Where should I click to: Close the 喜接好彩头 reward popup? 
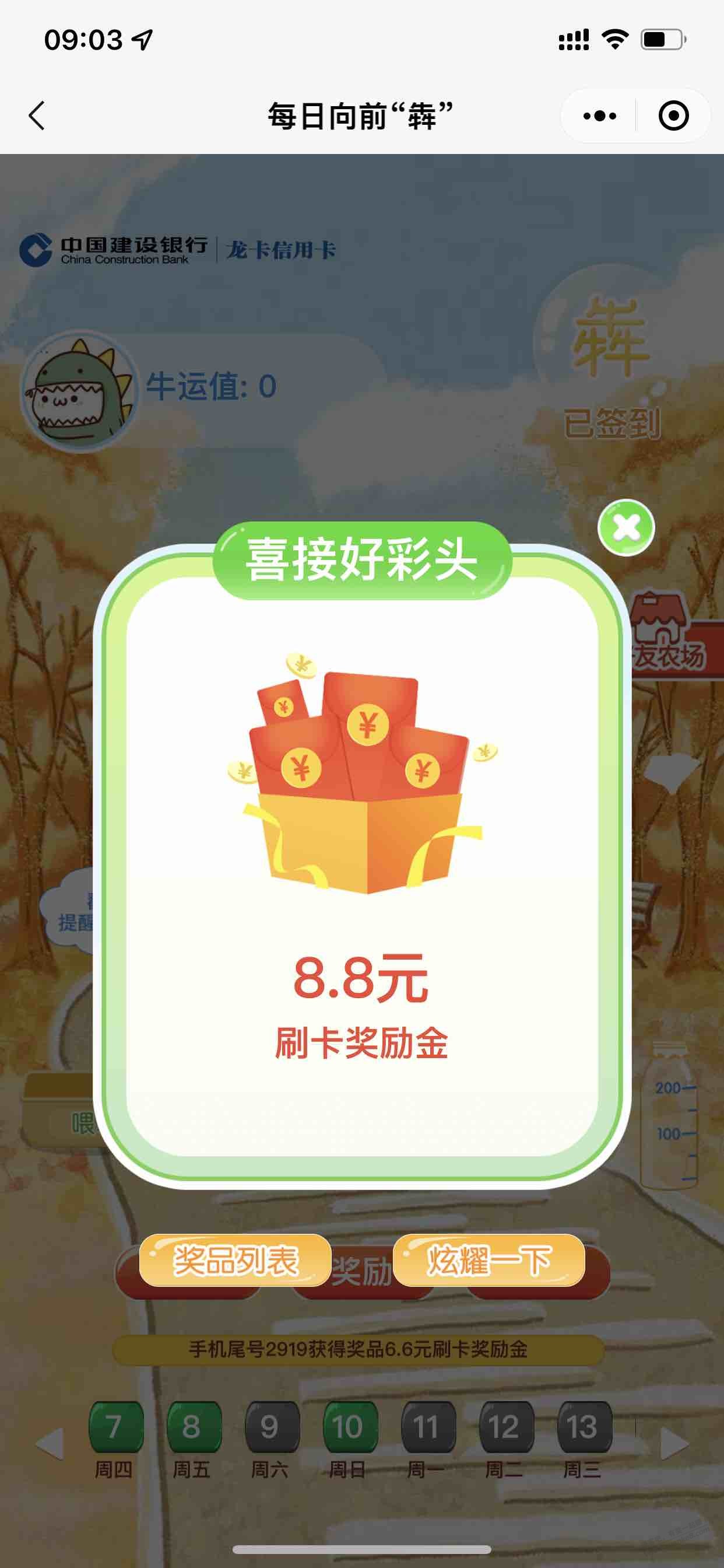click(x=626, y=528)
